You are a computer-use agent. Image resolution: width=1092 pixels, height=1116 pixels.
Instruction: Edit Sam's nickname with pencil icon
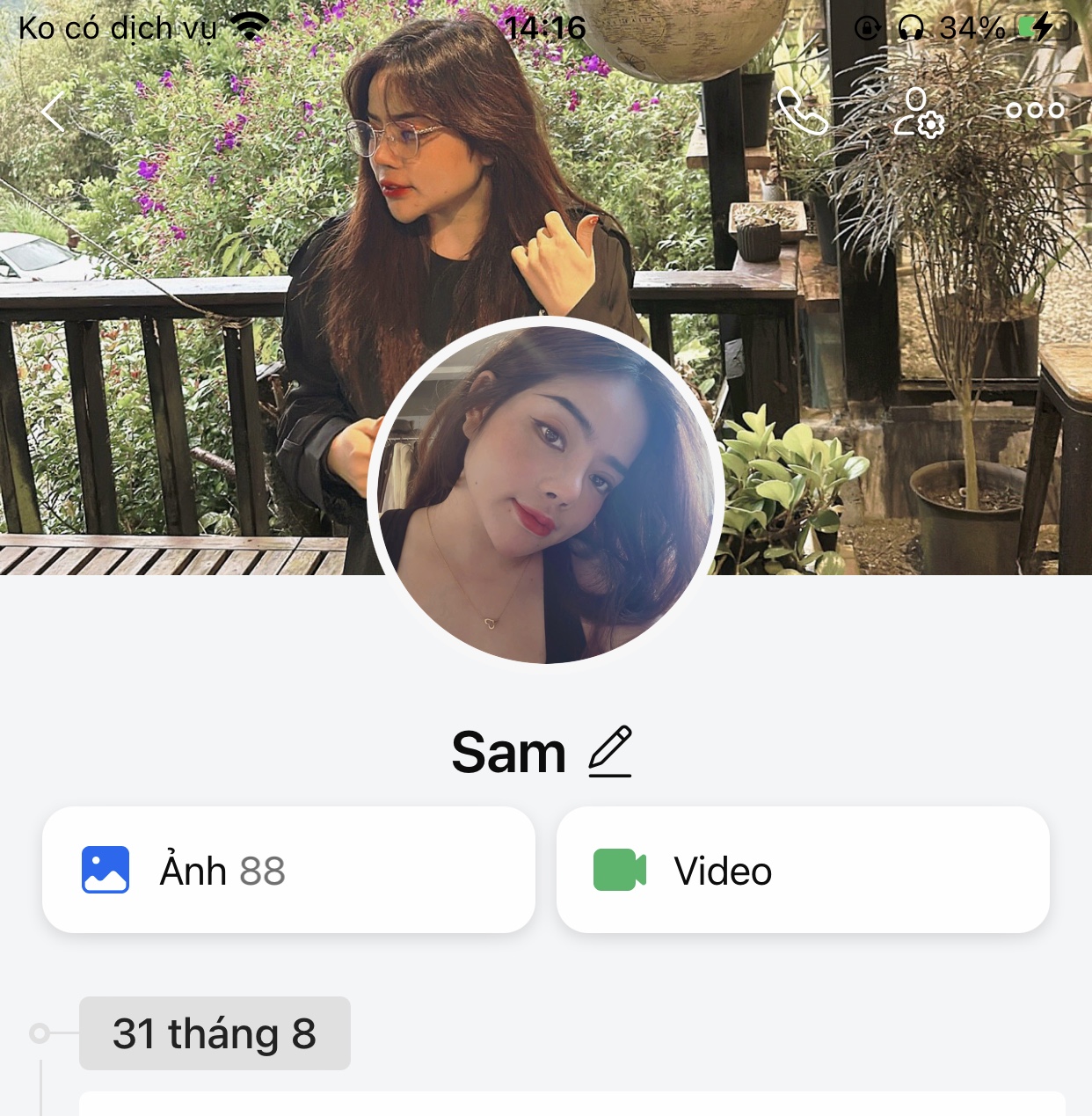610,752
